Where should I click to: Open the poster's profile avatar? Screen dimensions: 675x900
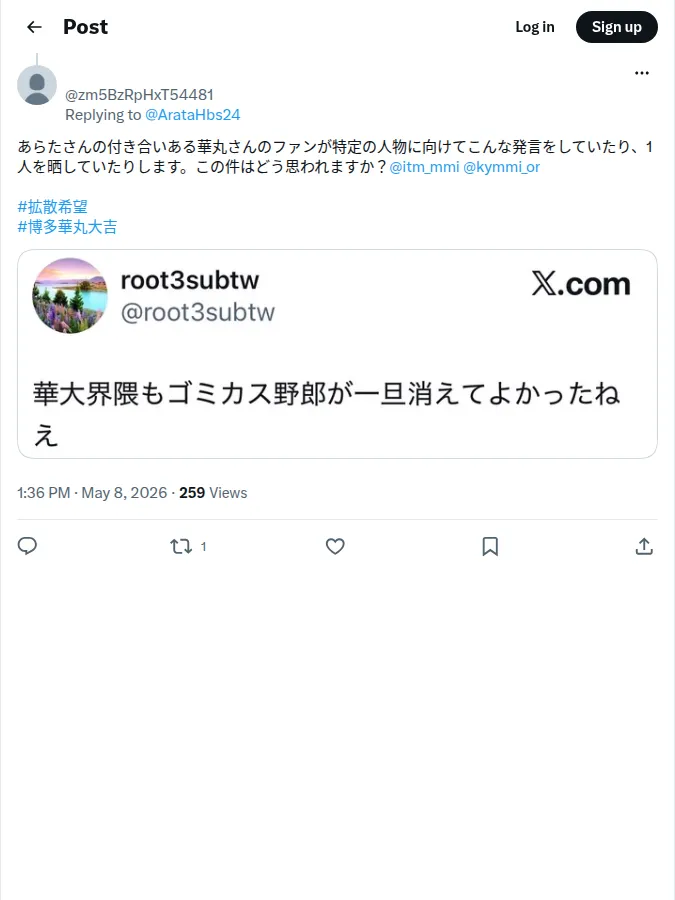37,86
